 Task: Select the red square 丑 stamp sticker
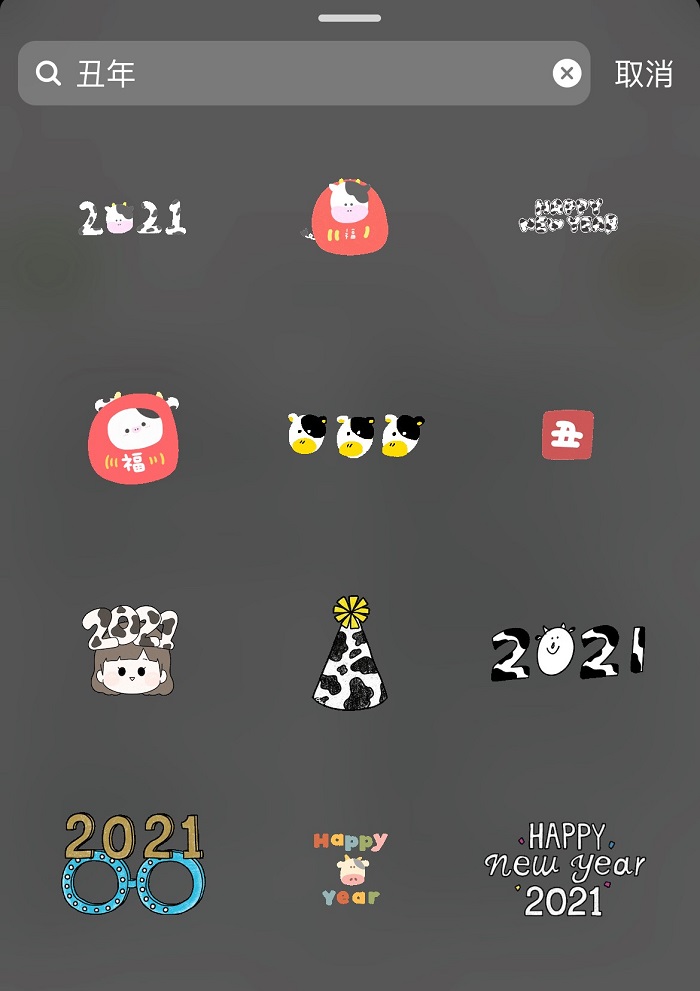pyautogui.click(x=567, y=435)
